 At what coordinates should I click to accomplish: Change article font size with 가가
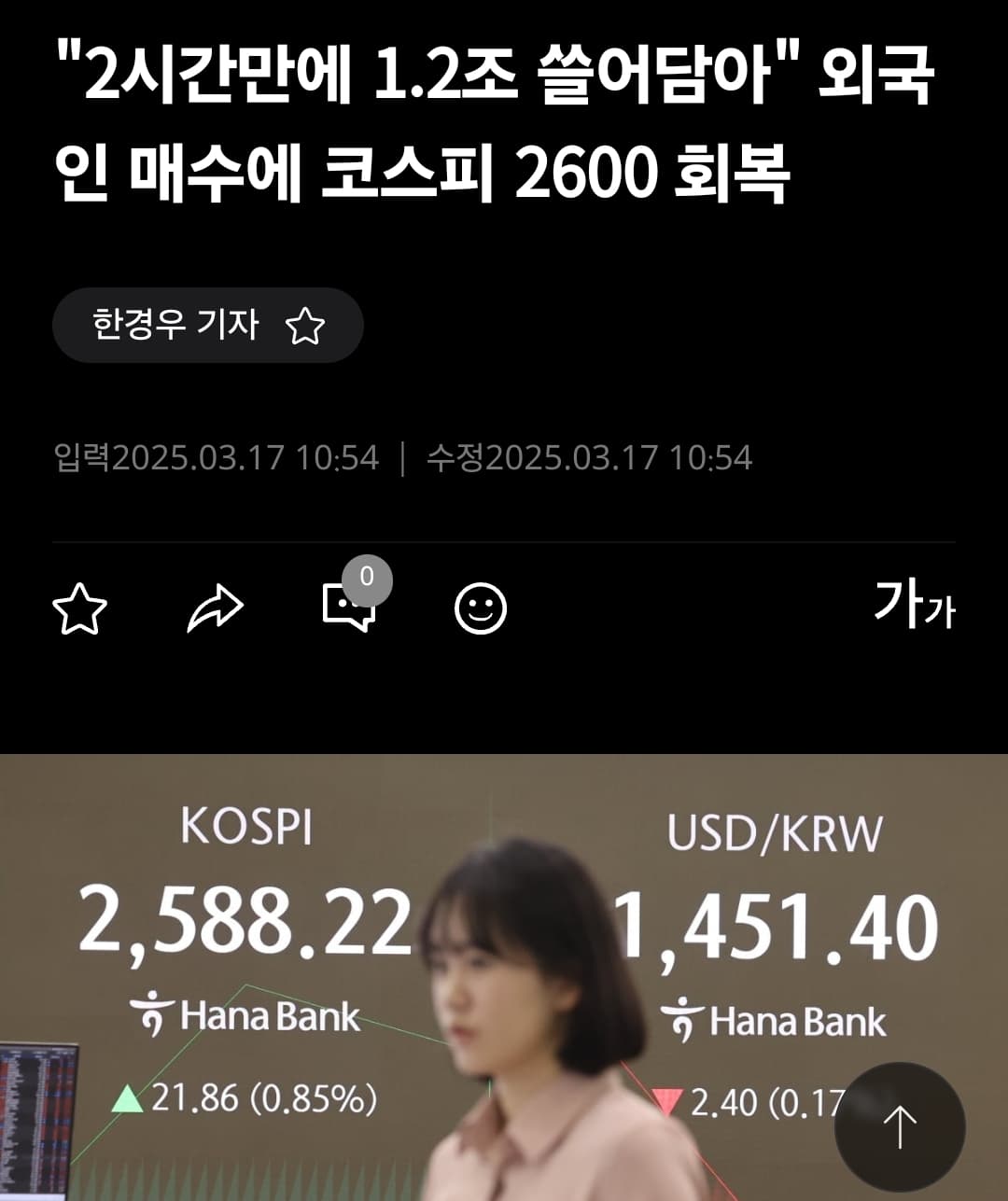pos(914,605)
